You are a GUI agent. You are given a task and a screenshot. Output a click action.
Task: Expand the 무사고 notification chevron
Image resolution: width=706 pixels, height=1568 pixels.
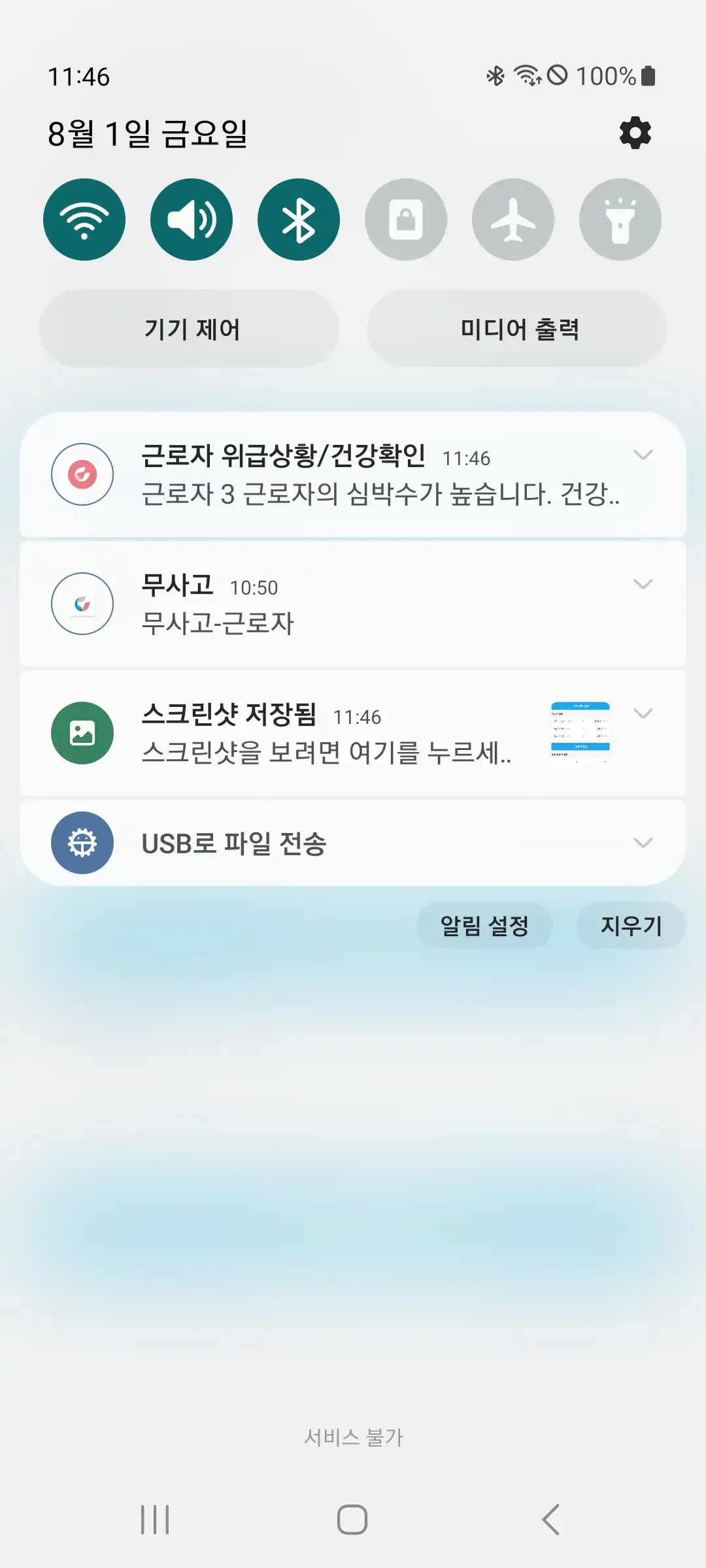click(x=643, y=584)
